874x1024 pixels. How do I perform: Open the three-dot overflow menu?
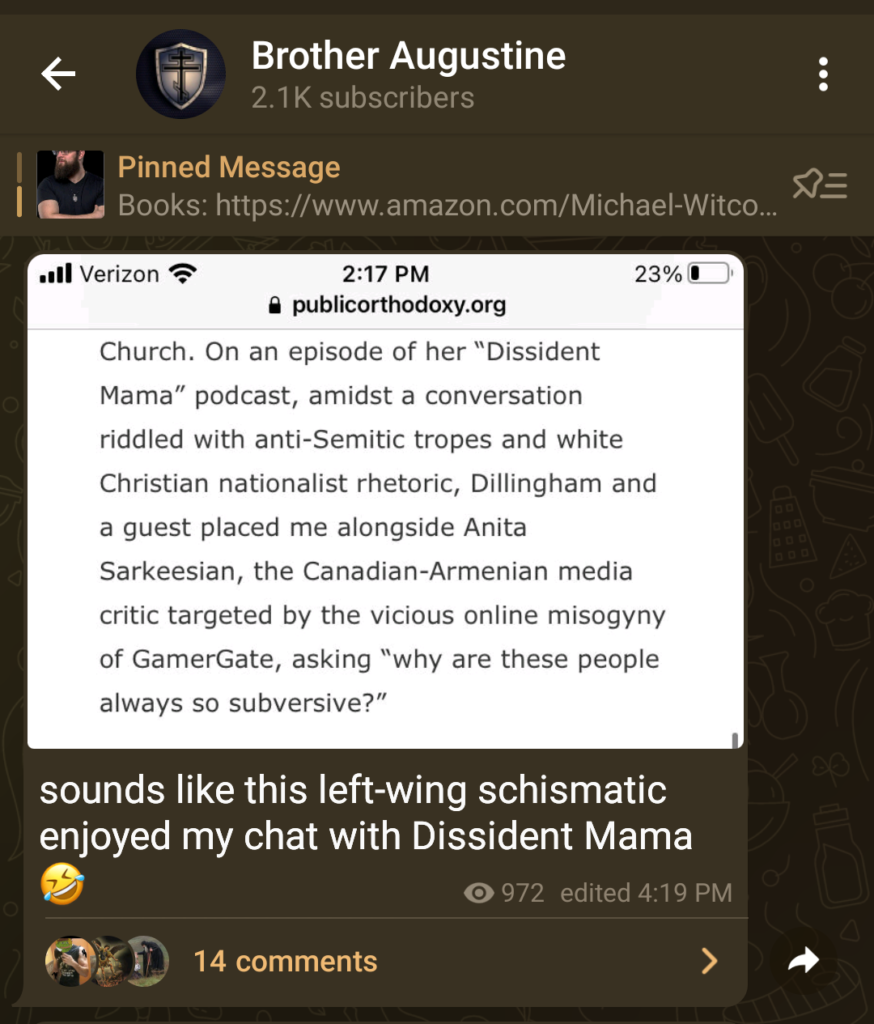tap(822, 74)
